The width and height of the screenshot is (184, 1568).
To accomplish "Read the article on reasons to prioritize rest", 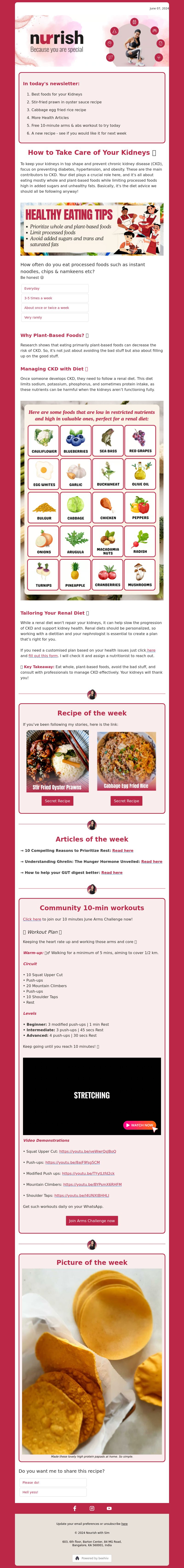I will click(122, 850).
